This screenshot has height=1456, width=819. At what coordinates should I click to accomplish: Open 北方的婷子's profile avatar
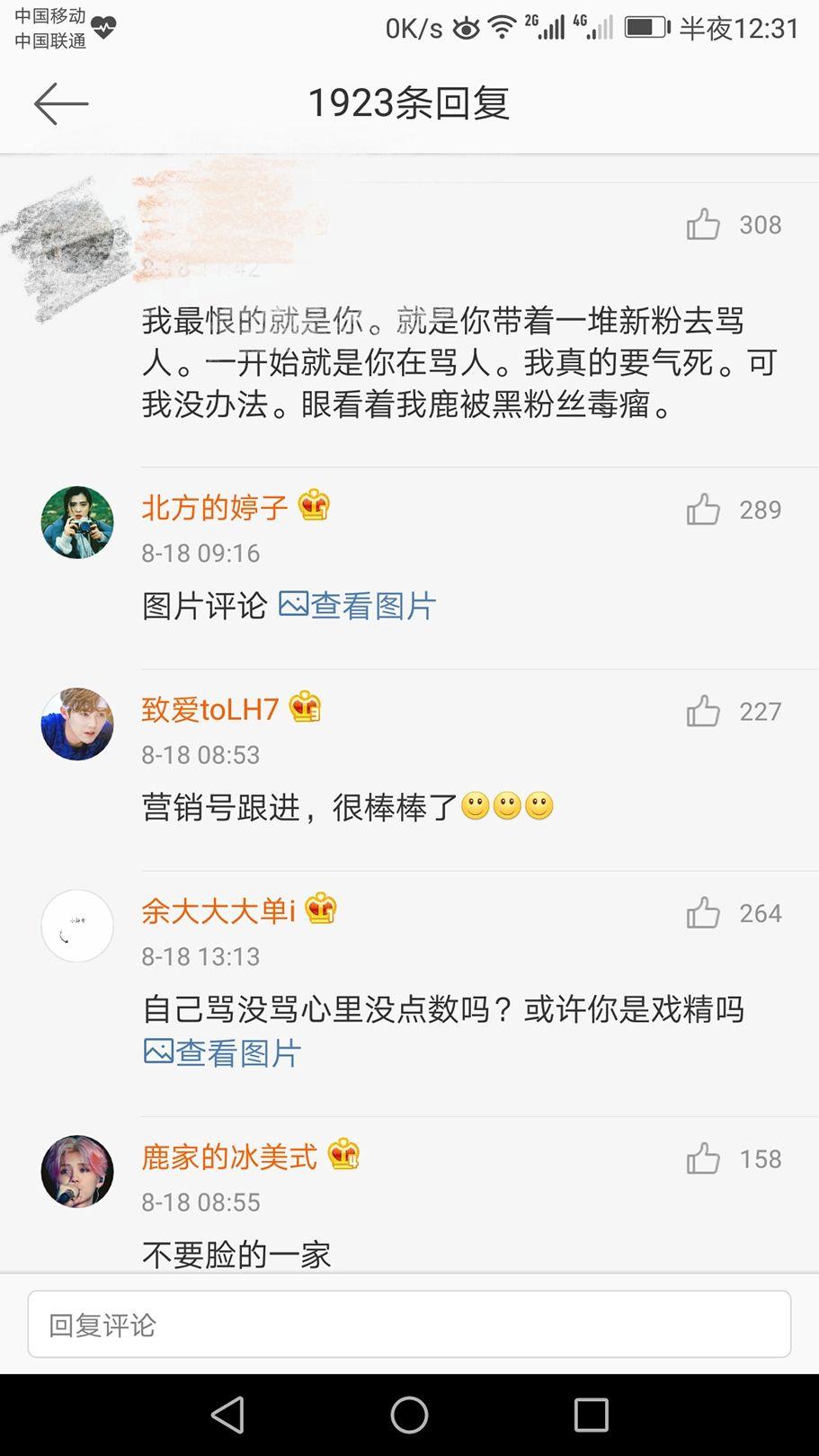pyautogui.click(x=77, y=522)
